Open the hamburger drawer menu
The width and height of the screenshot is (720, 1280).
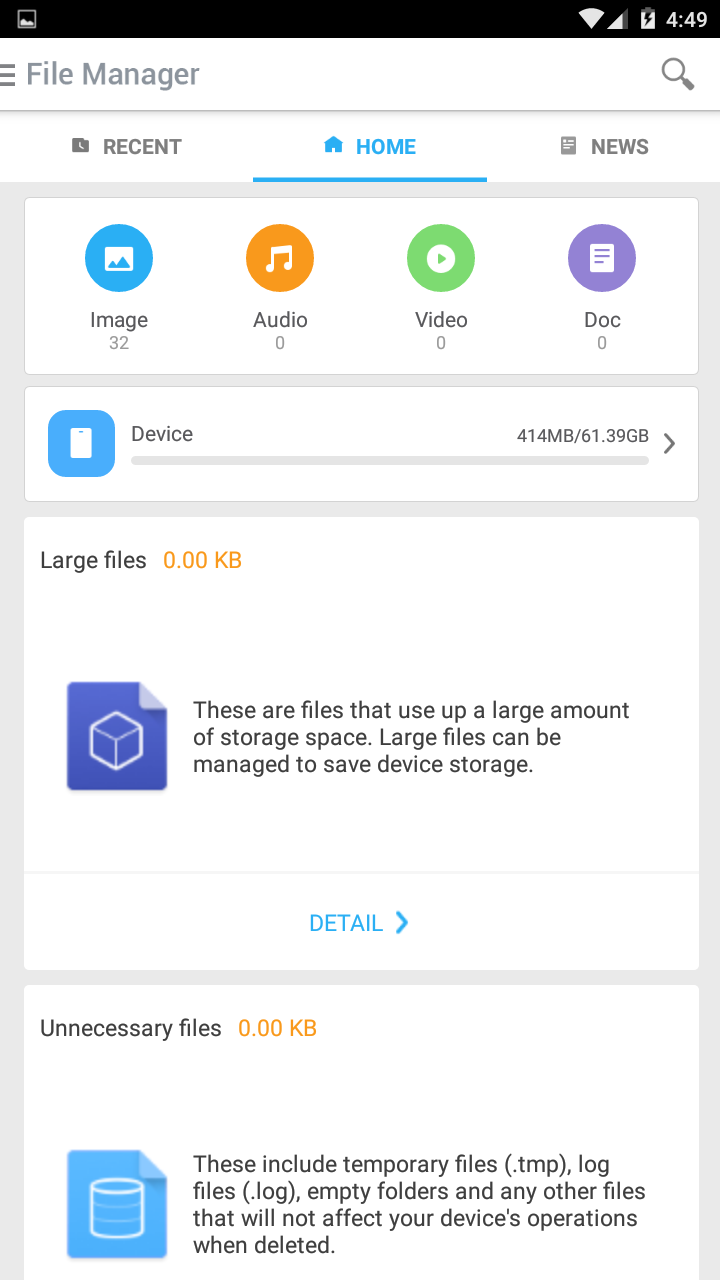click(8, 74)
